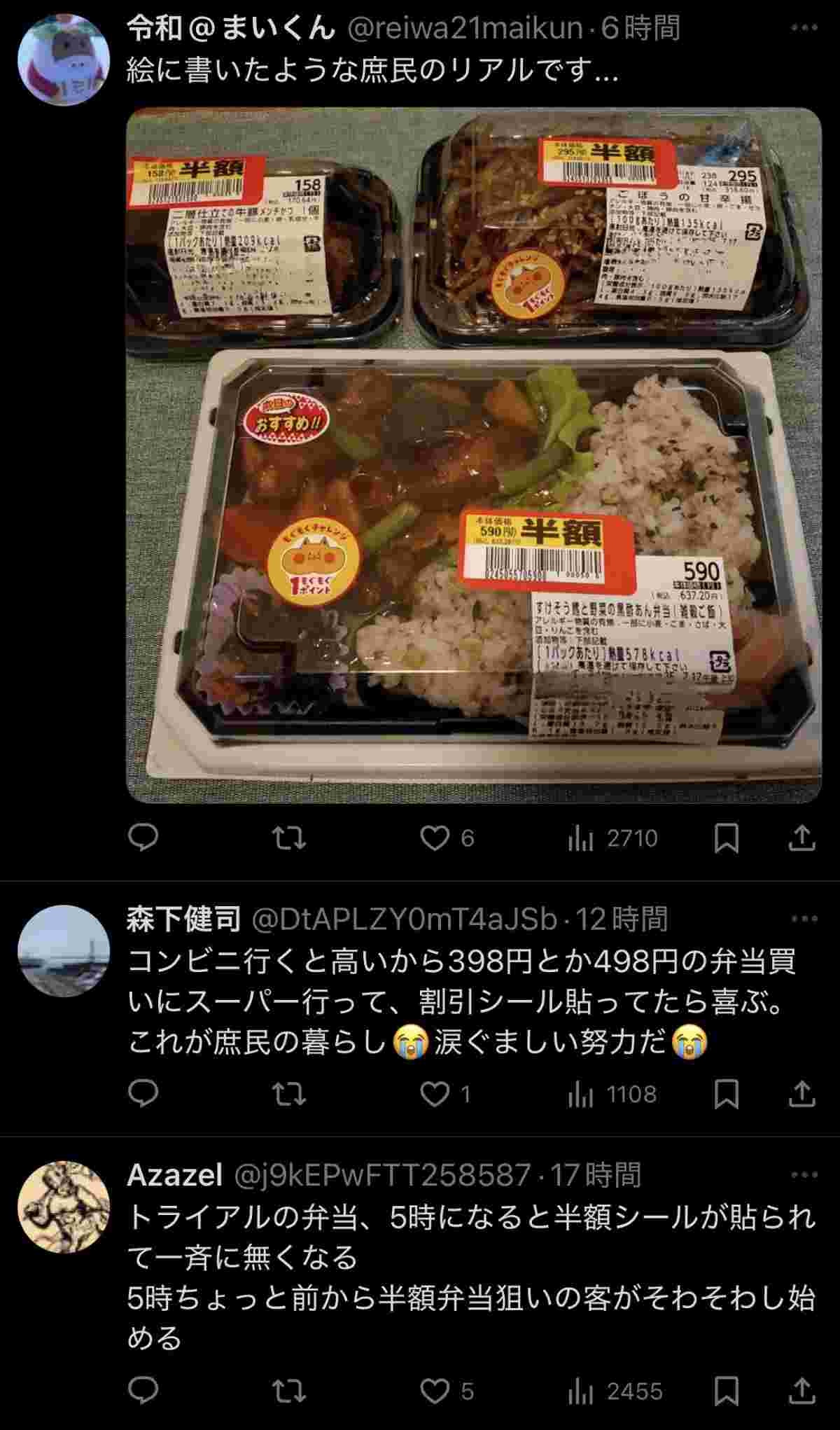Open the overflow menu on Azazel's post
840x1430 pixels.
pyautogui.click(x=804, y=1173)
